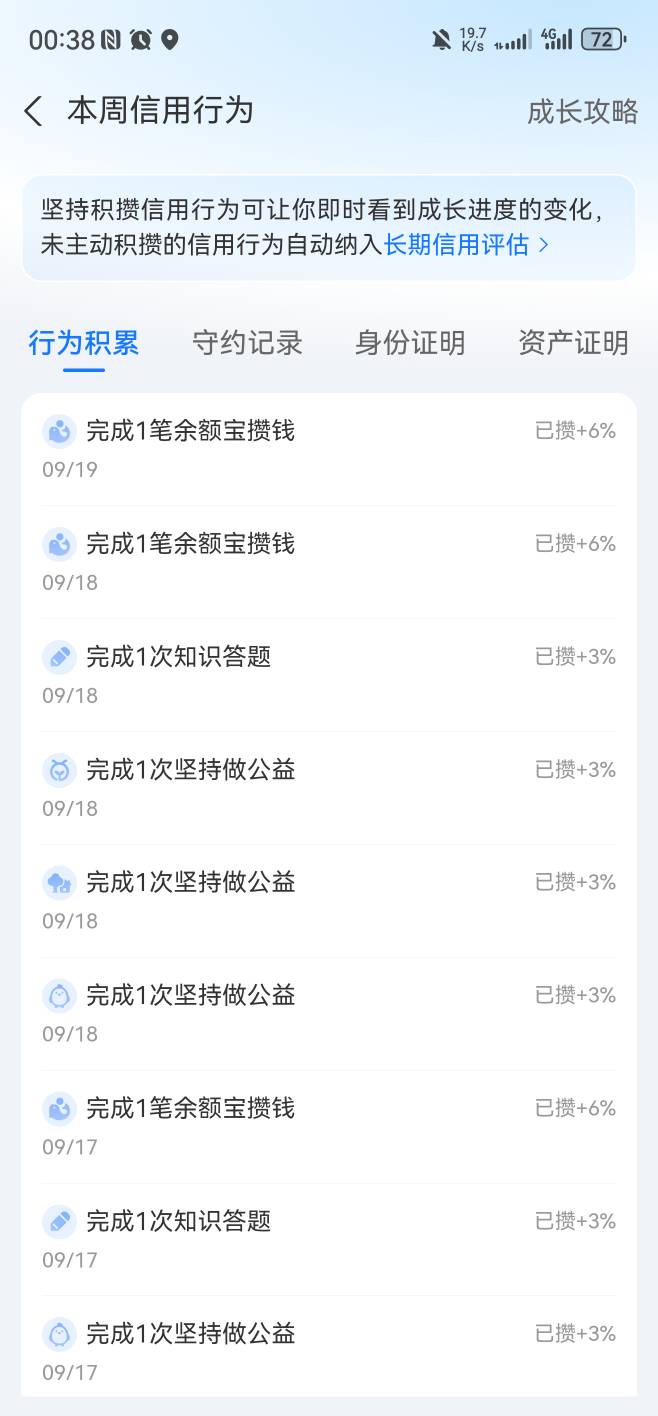Select the 行为积累 tab
Viewport: 658px width, 1416px height.
point(84,343)
